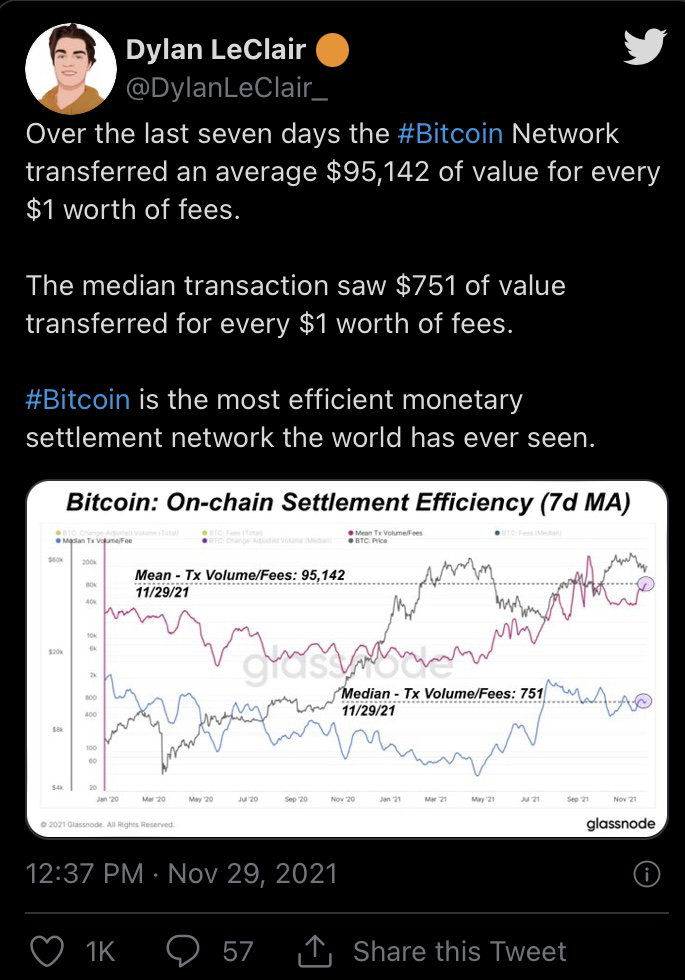The height and width of the screenshot is (980, 685).
Task: Open the @DylanLeClair_ handle link
Action: pyautogui.click(x=226, y=88)
